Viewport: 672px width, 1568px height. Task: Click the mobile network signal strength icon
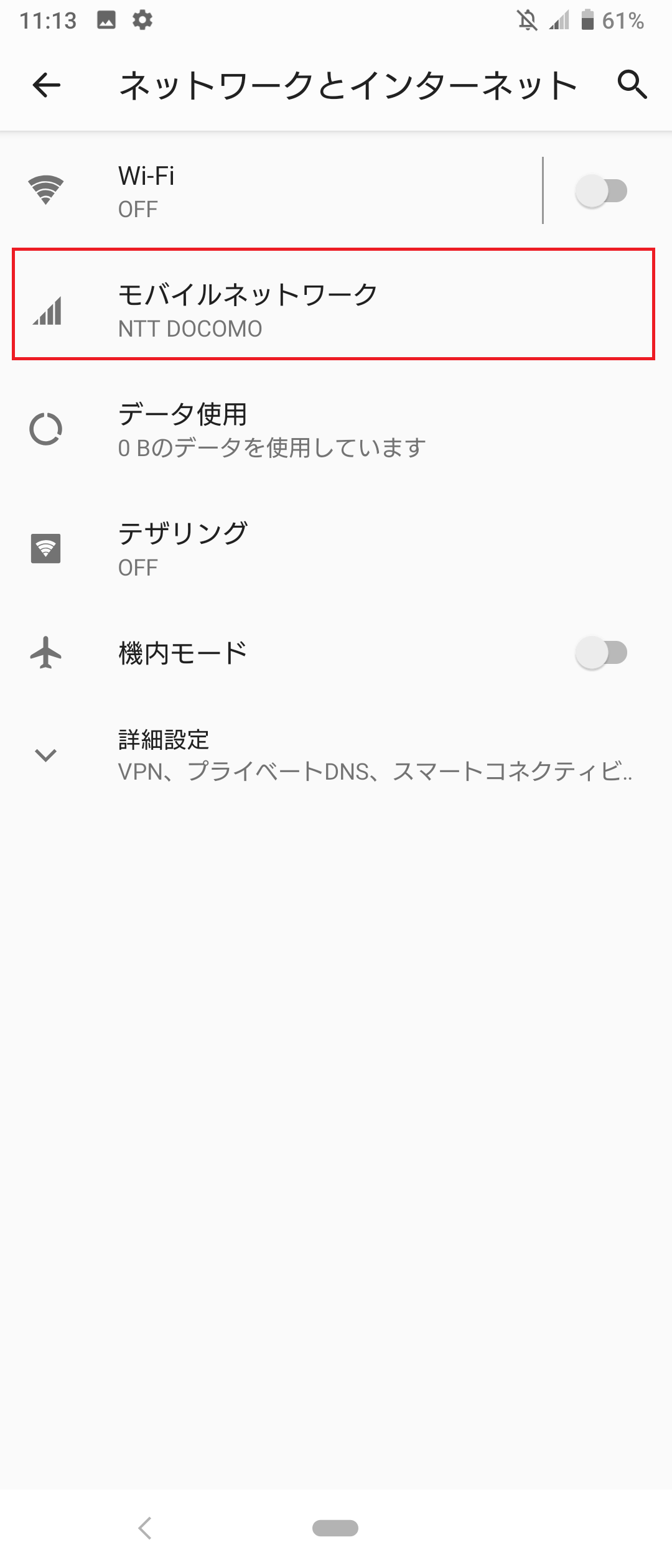click(47, 311)
